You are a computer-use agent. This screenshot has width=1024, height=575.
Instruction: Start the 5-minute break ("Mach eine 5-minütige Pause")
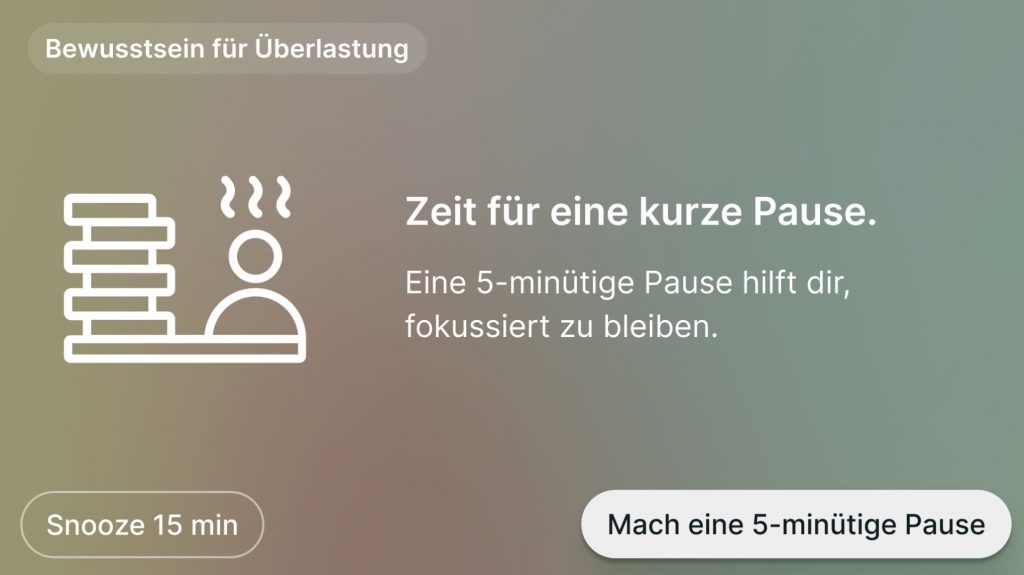click(796, 524)
